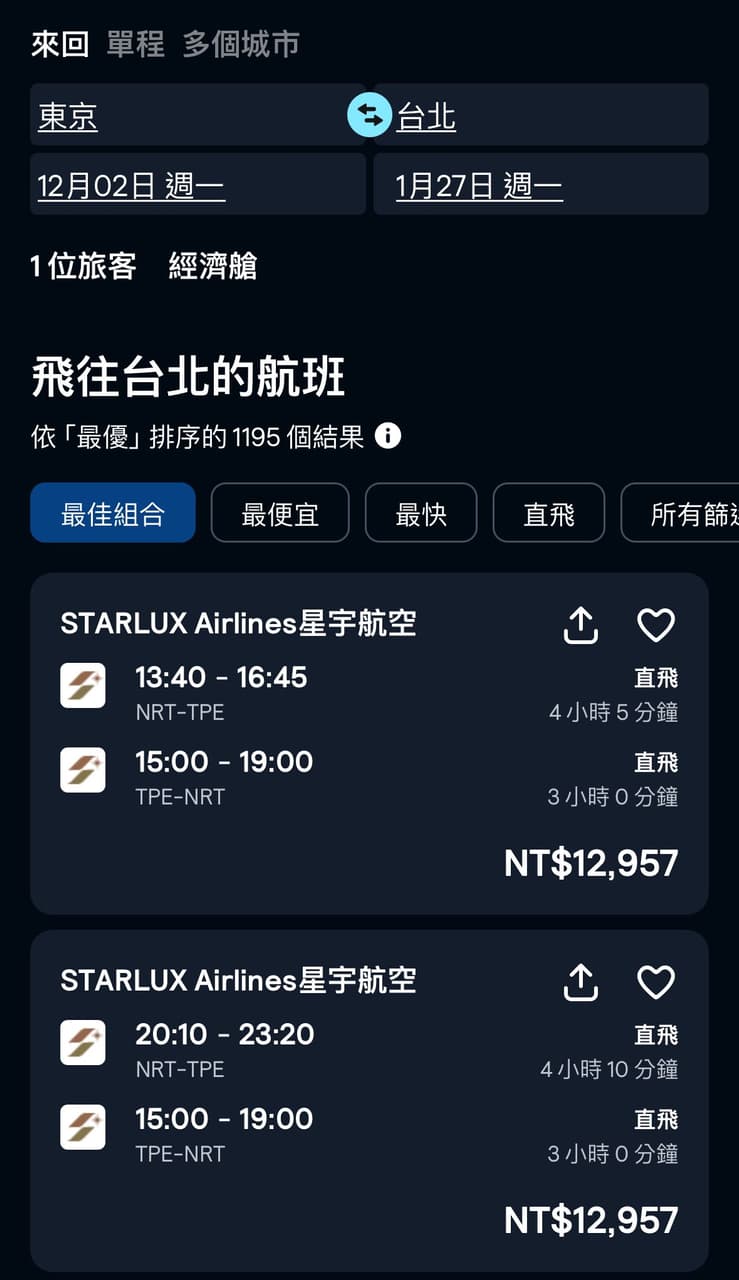Screen dimensions: 739x1280
Task: Filter for 直飛 flights only
Action: (x=549, y=513)
